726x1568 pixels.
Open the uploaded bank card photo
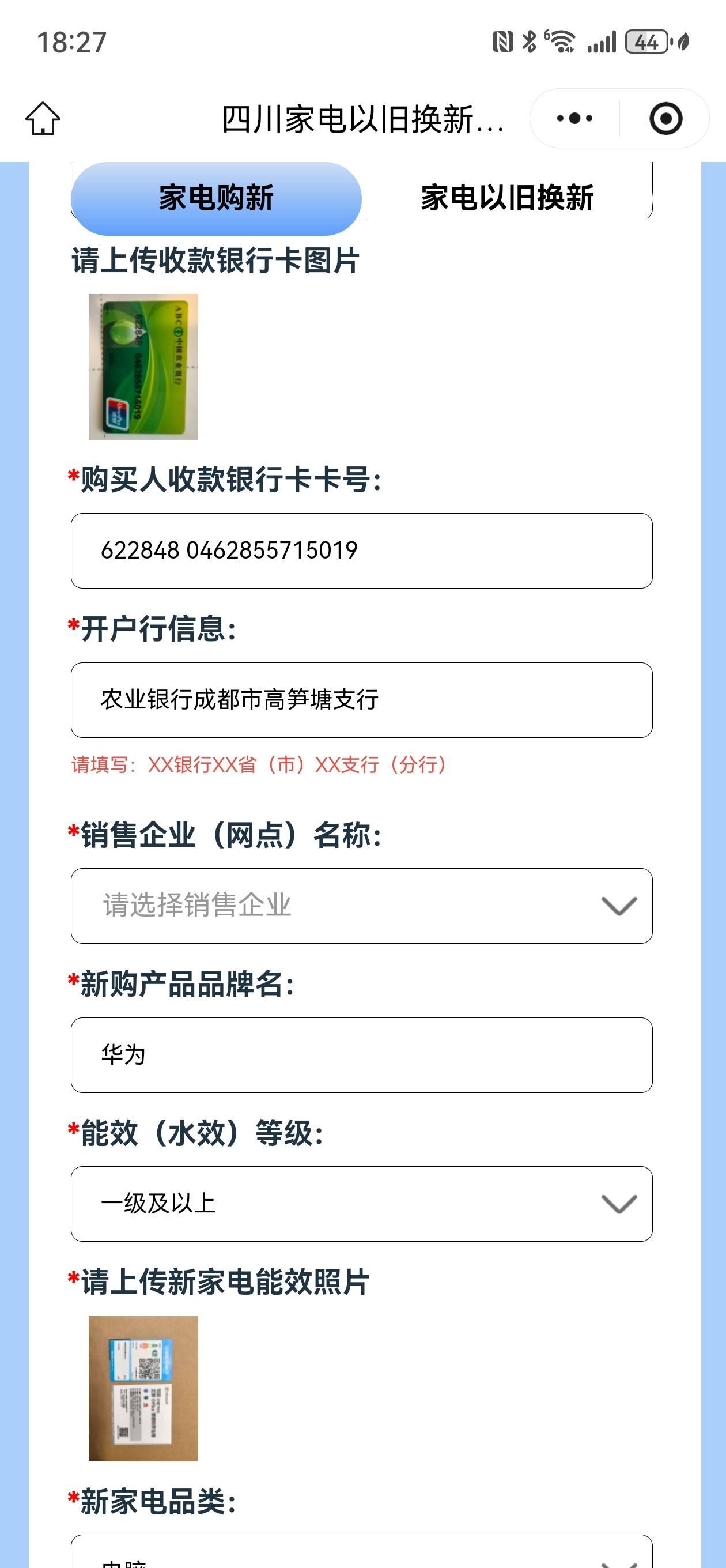click(143, 367)
